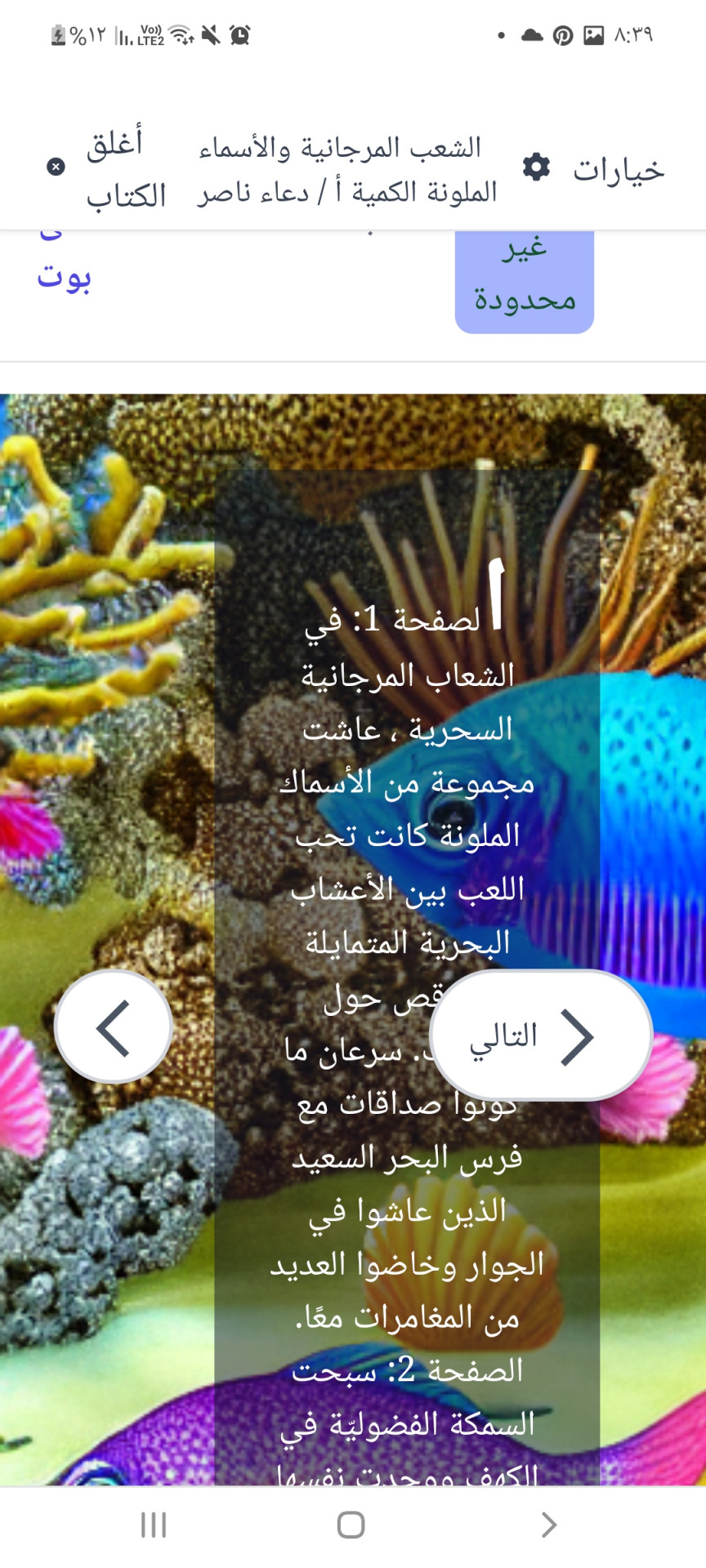Close the book with أغلق الكتاب
This screenshot has height=1568, width=706.
108,169
